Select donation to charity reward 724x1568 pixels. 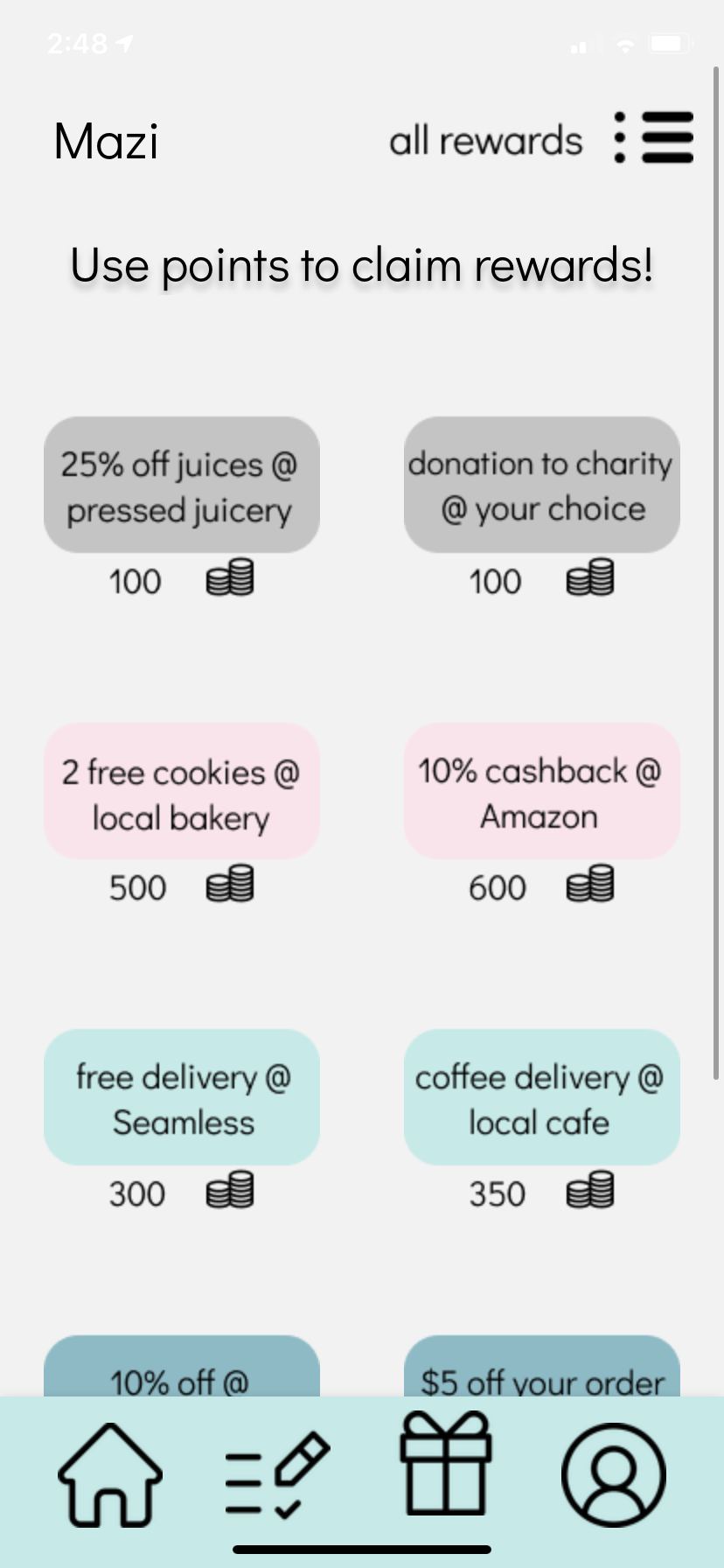541,486
